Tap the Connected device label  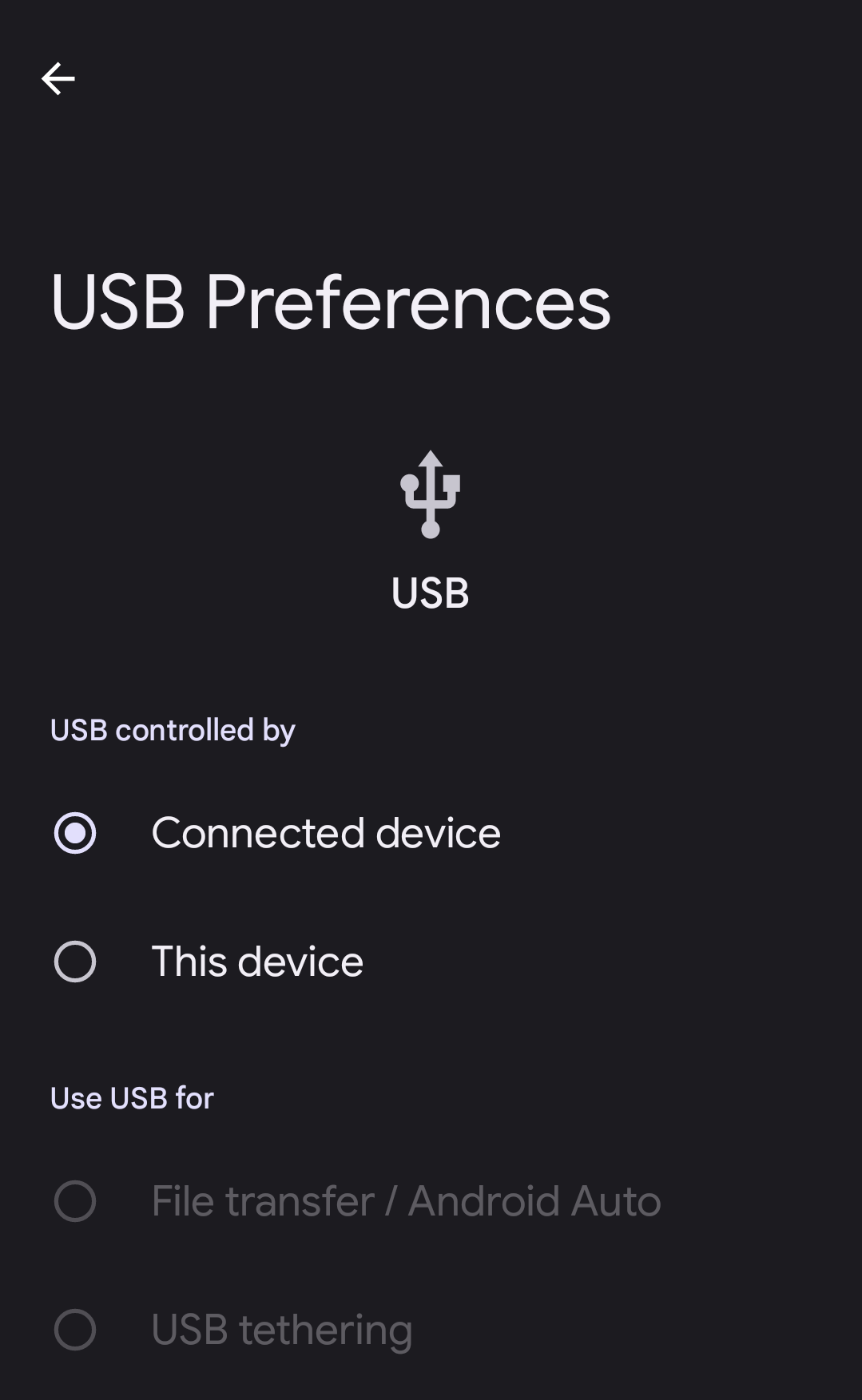tap(327, 832)
